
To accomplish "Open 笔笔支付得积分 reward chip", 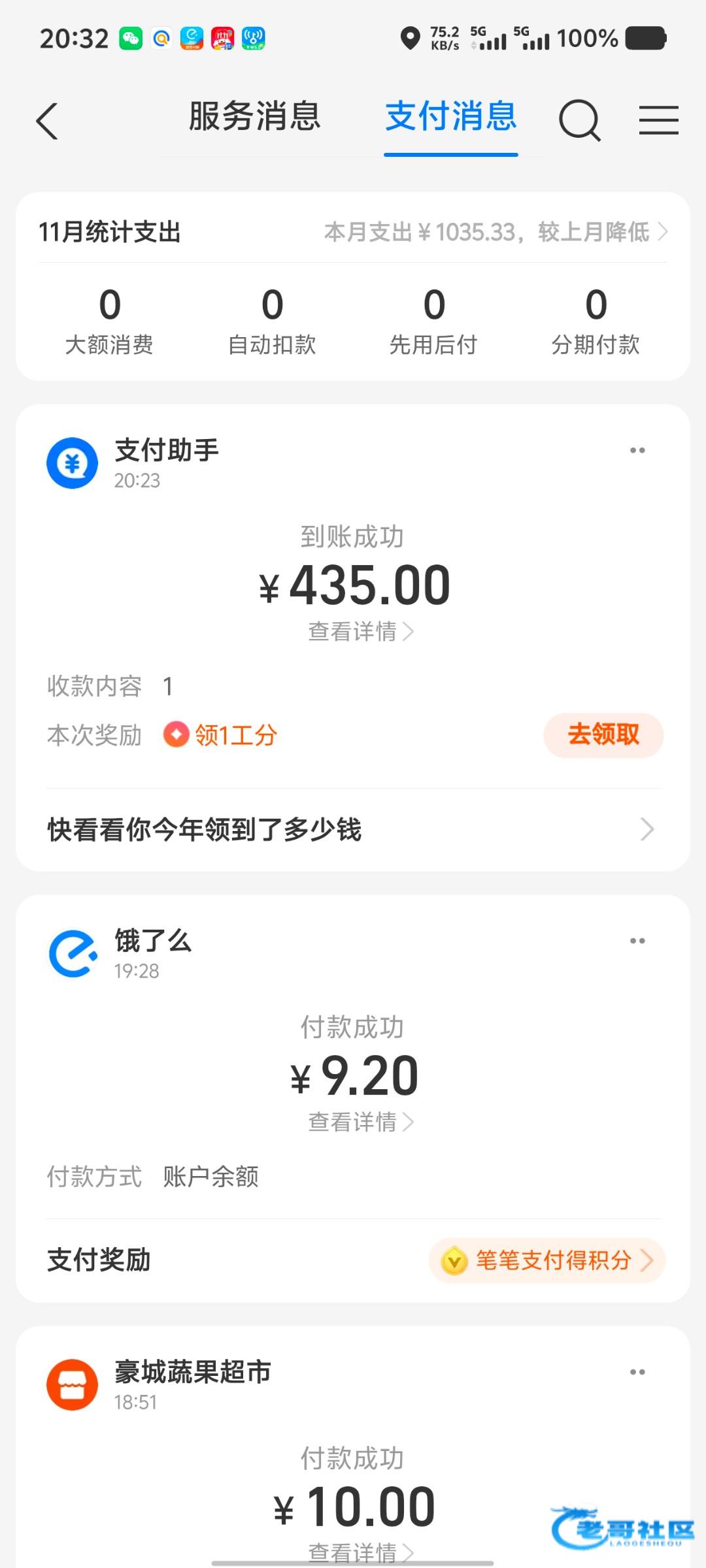I will pyautogui.click(x=547, y=1260).
